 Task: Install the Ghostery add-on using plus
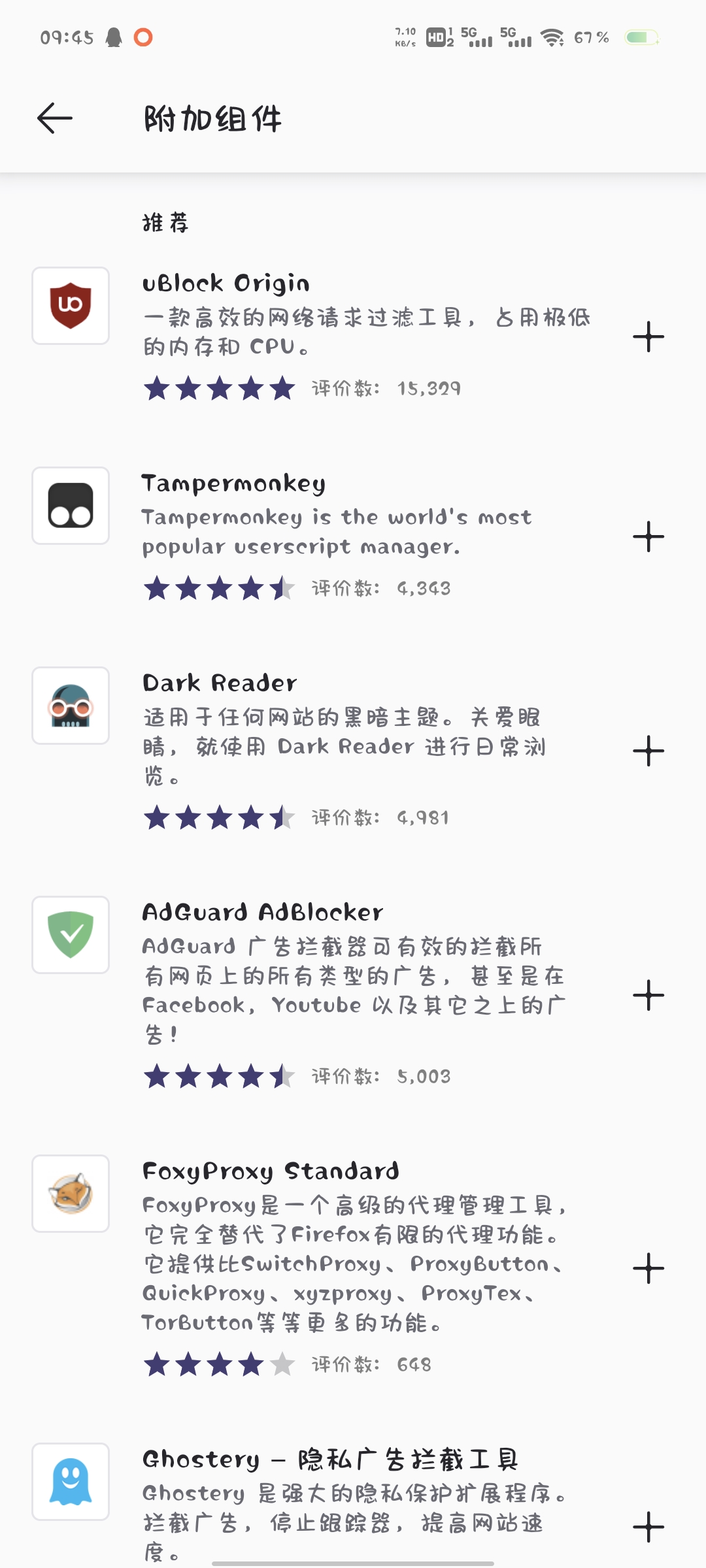[648, 1527]
